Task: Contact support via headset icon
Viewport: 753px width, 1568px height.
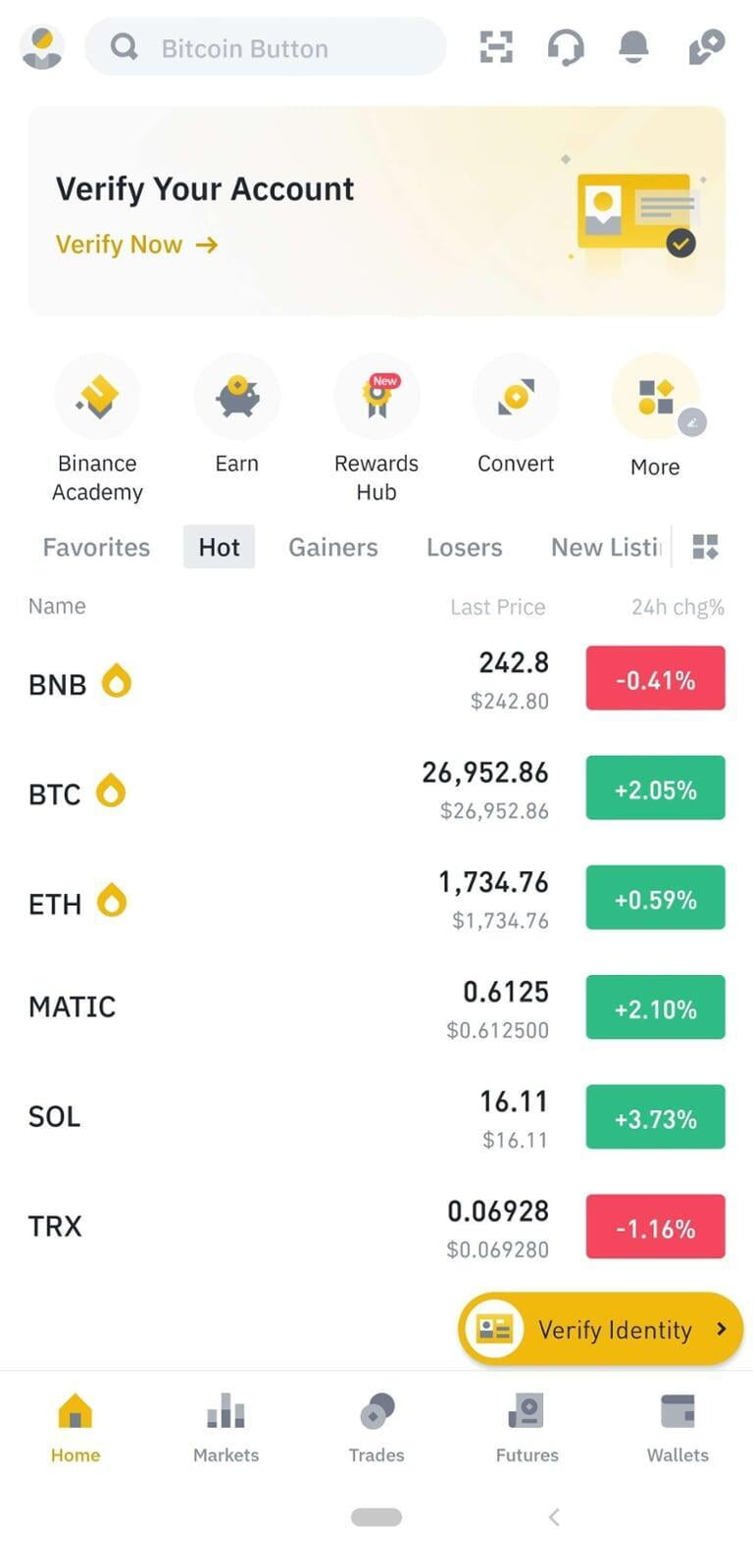Action: pyautogui.click(x=566, y=47)
